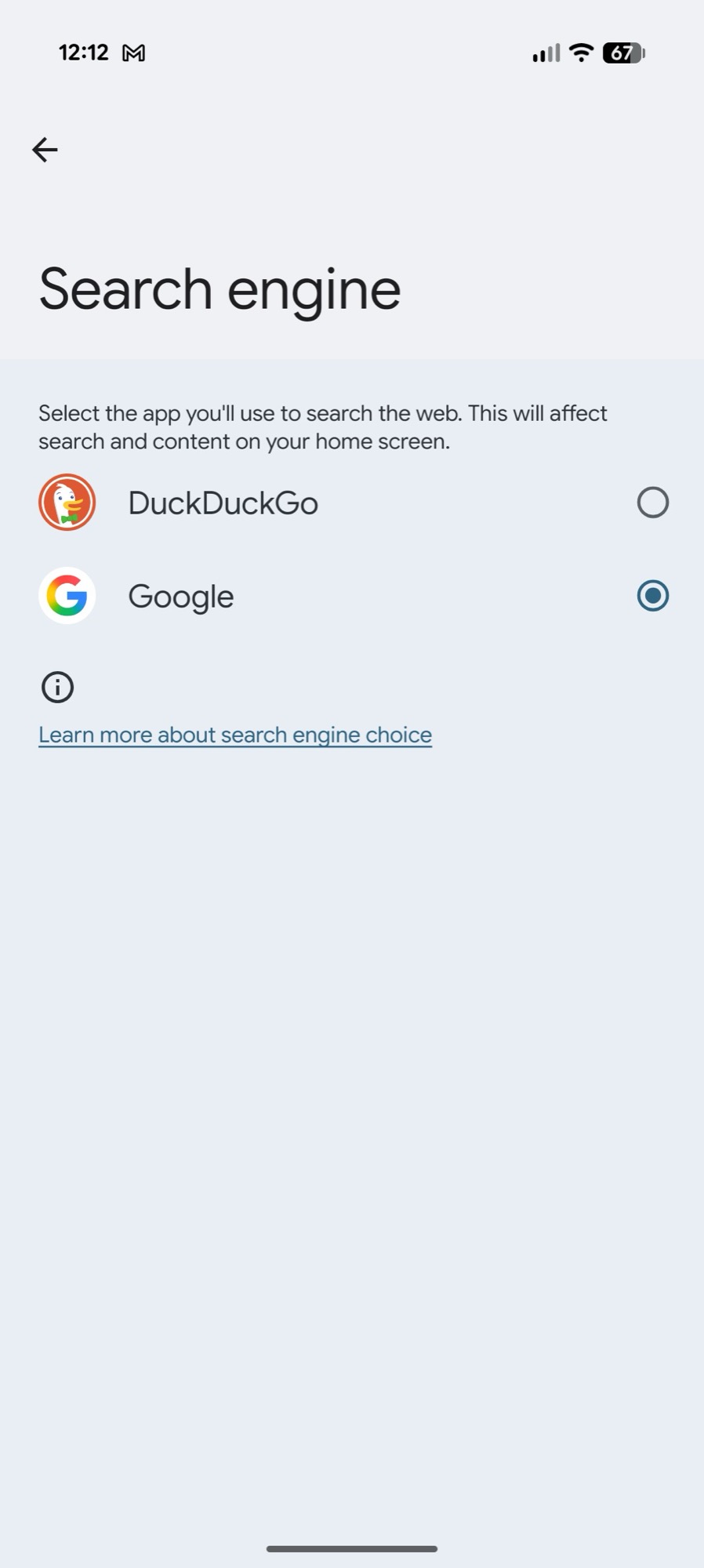Tap the info icon above the link
The height and width of the screenshot is (1568, 704).
[x=56, y=686]
